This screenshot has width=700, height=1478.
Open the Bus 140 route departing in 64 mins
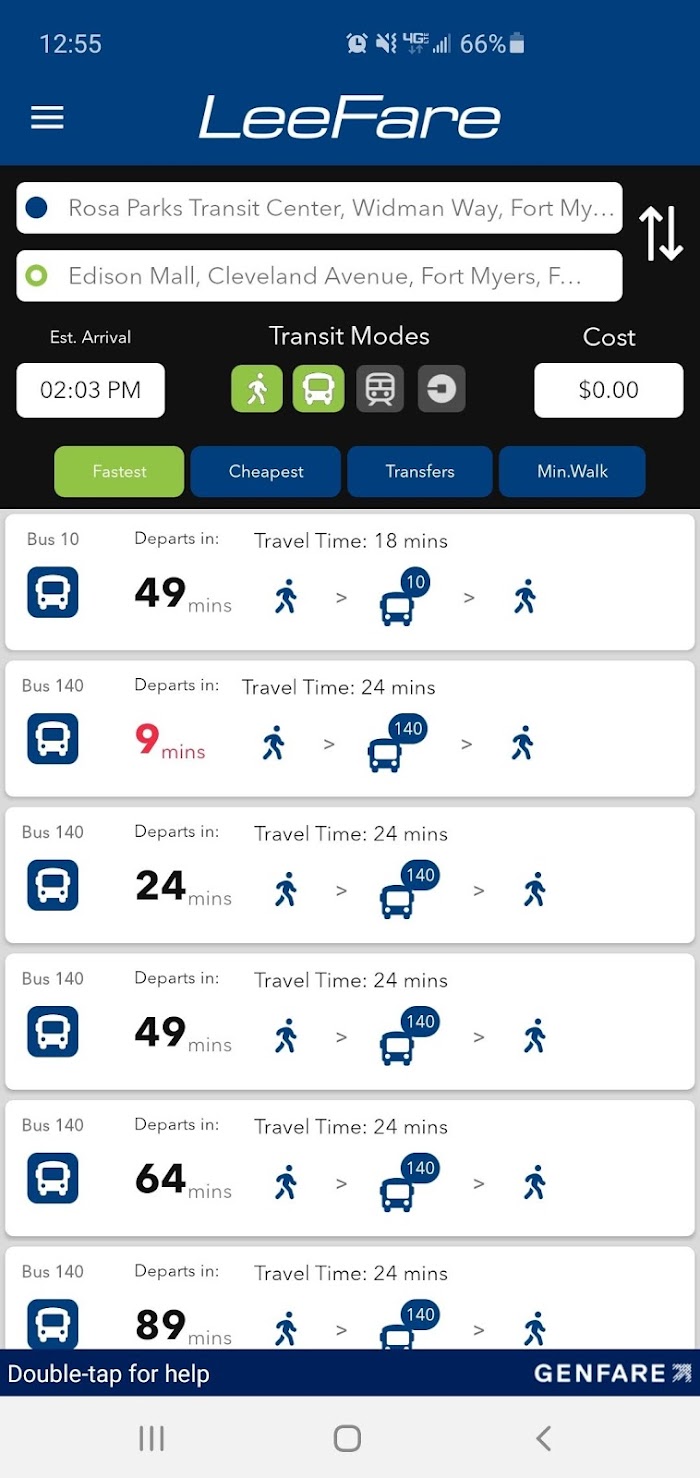350,1168
